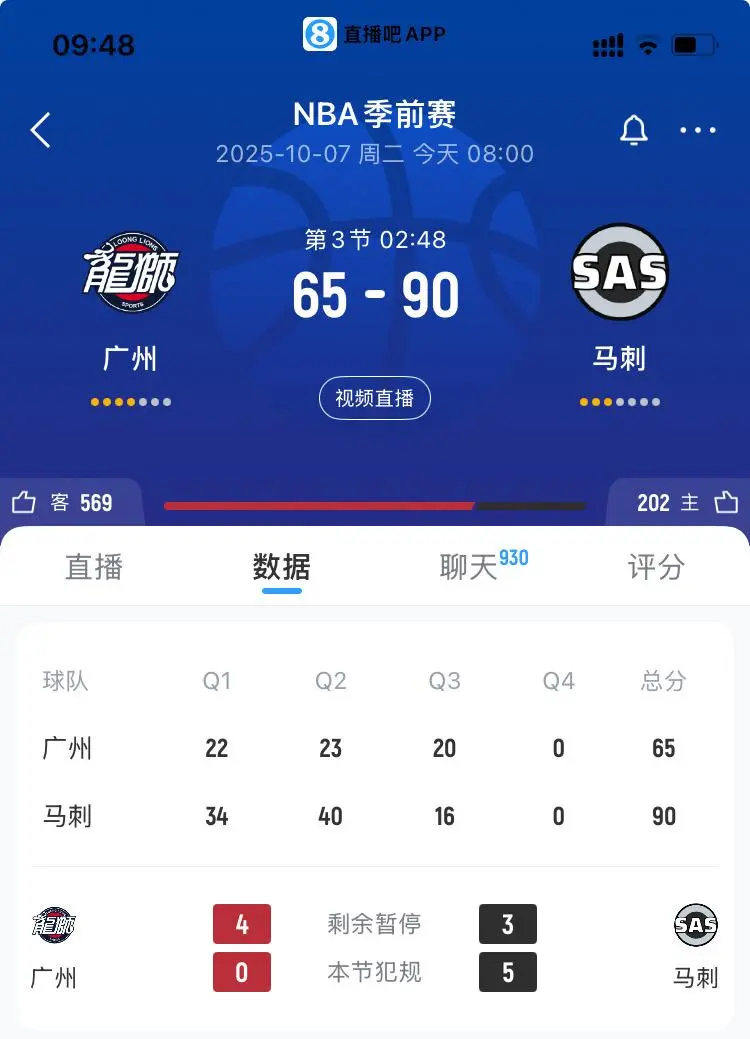Tap the 视频直播 button
750x1039 pixels.
[375, 398]
